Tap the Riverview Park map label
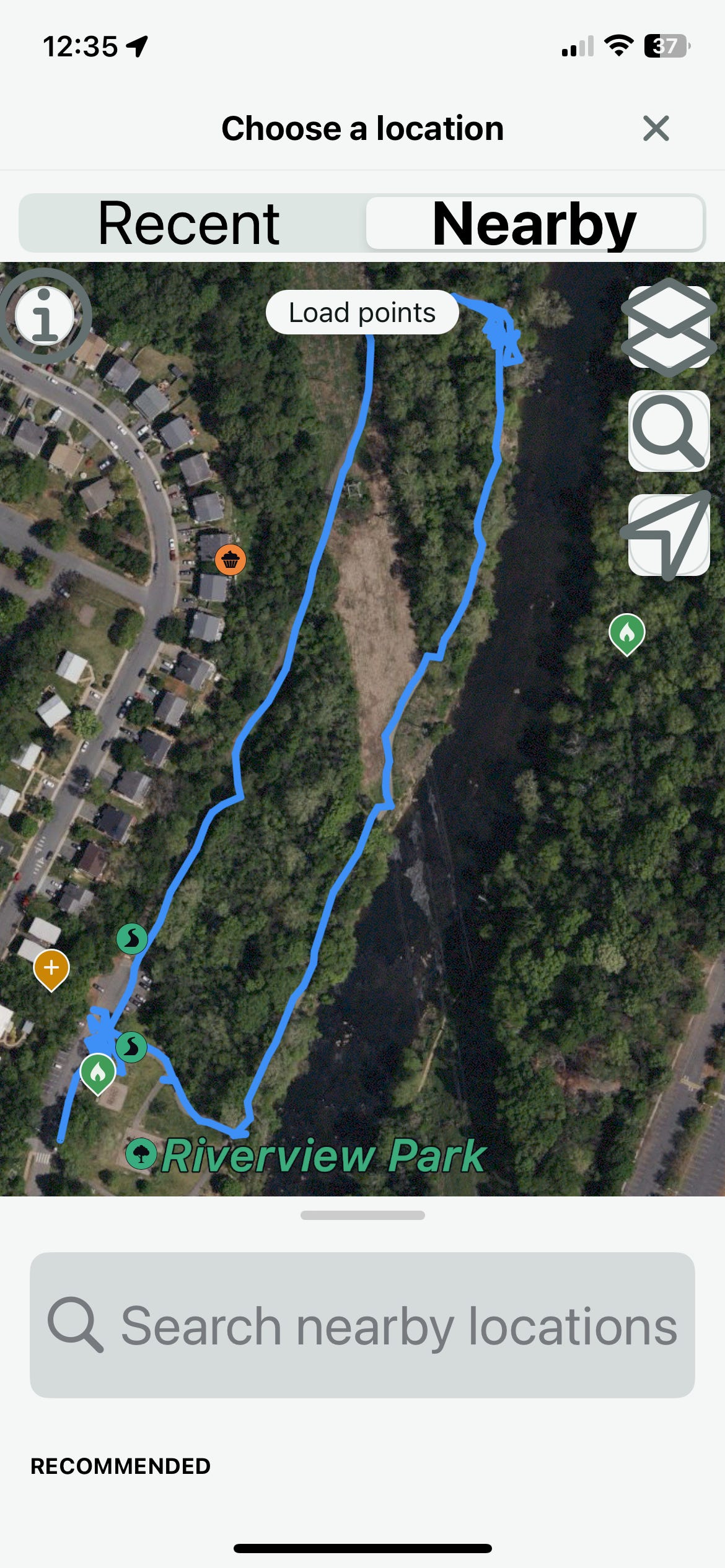Viewport: 725px width, 1568px height. point(307,1156)
